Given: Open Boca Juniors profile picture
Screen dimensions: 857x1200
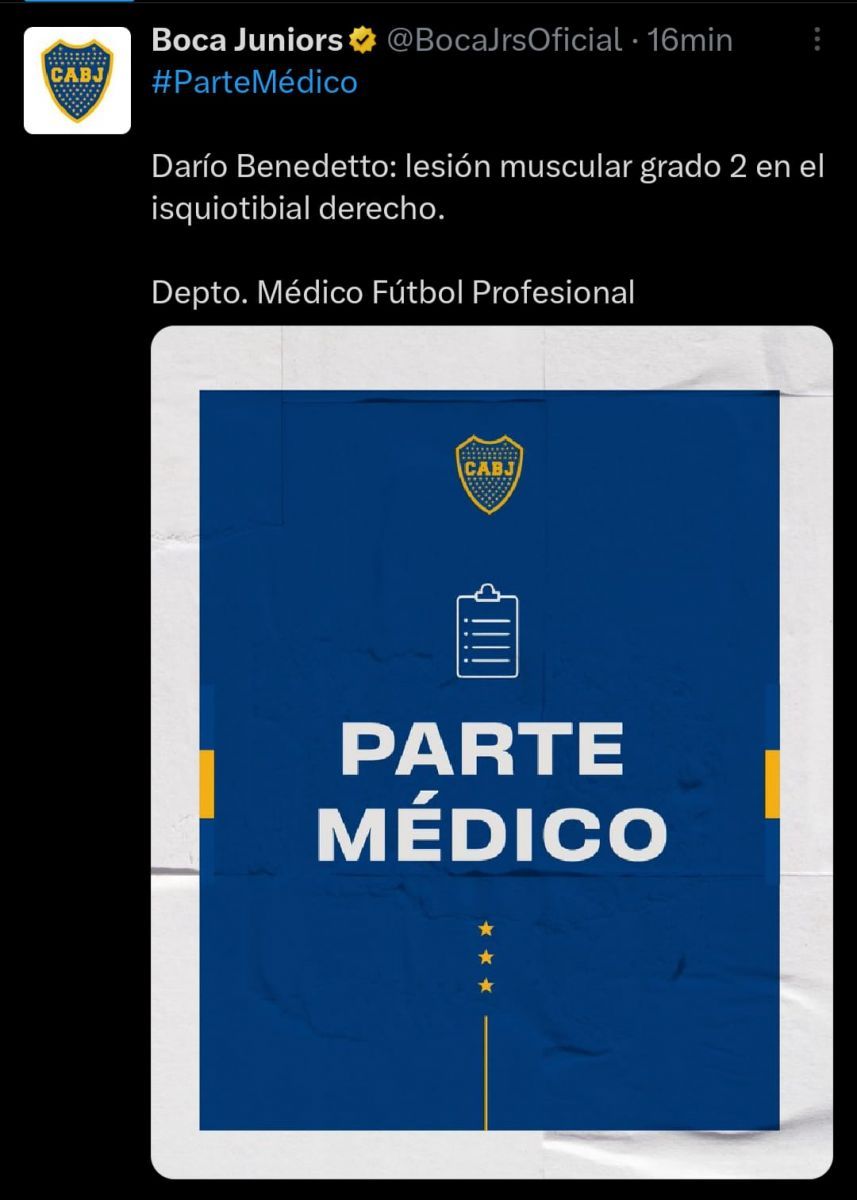Looking at the screenshot, I should coord(77,81).
